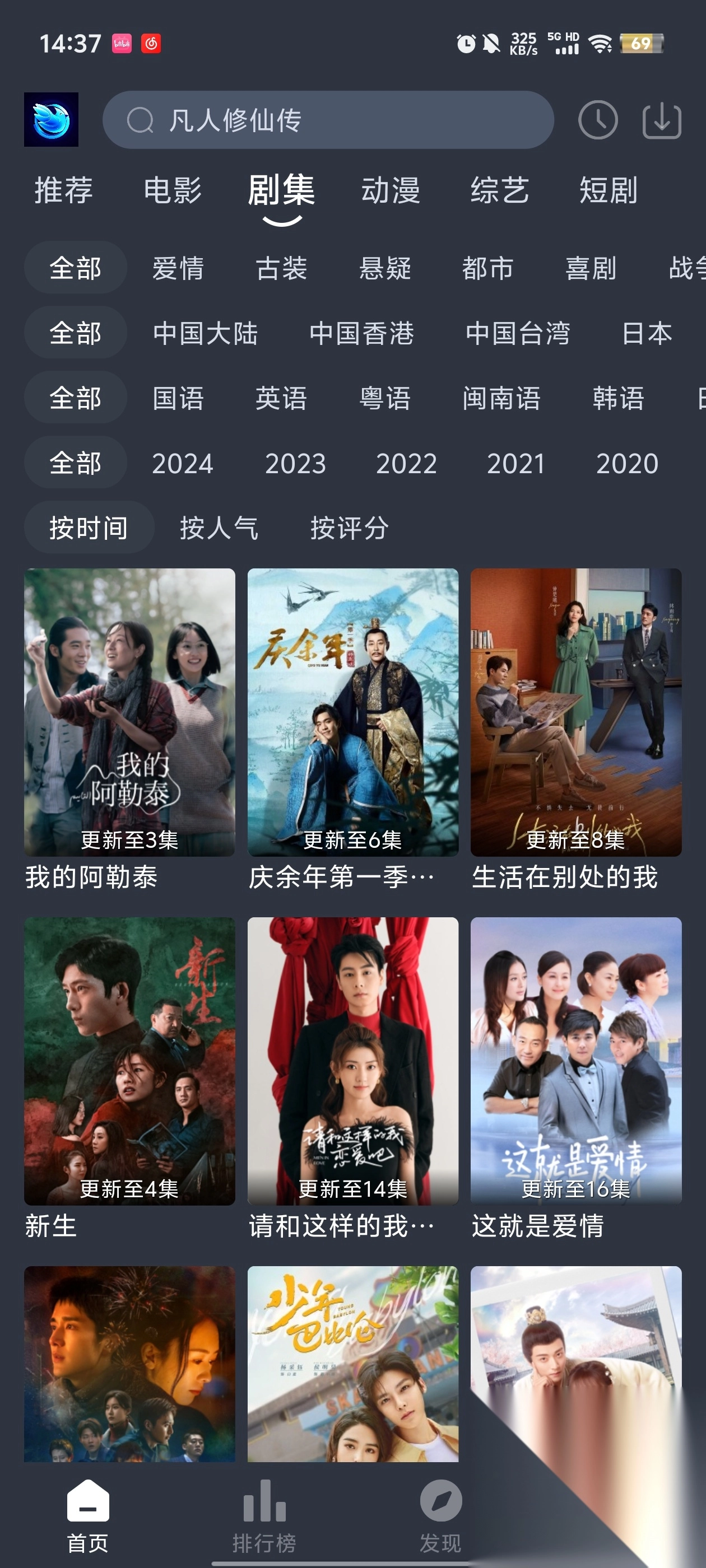Sort the list by 按评分

349,528
